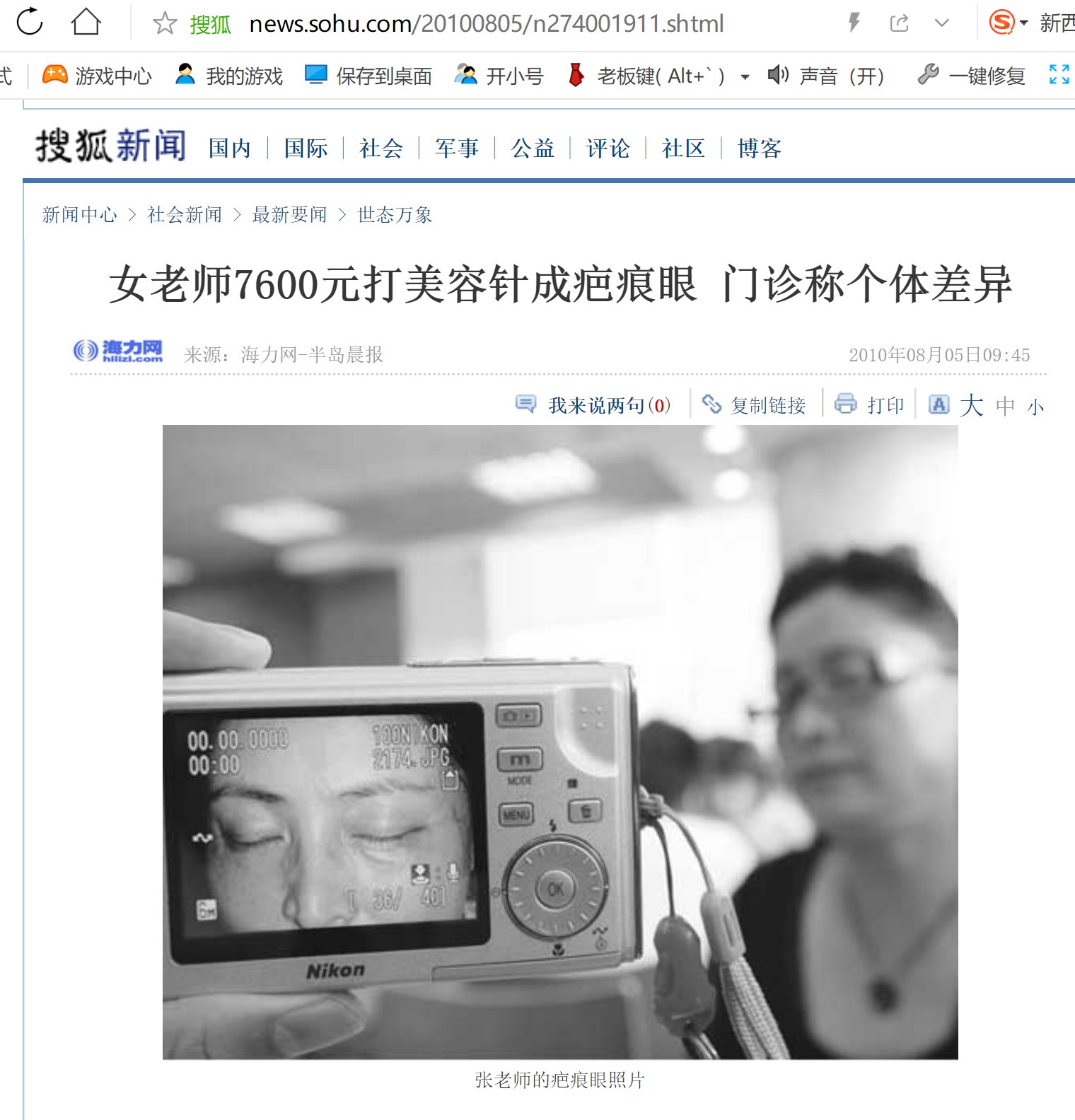1075x1120 pixels.
Task: Run 一键修复 repair tool
Action: (x=972, y=76)
